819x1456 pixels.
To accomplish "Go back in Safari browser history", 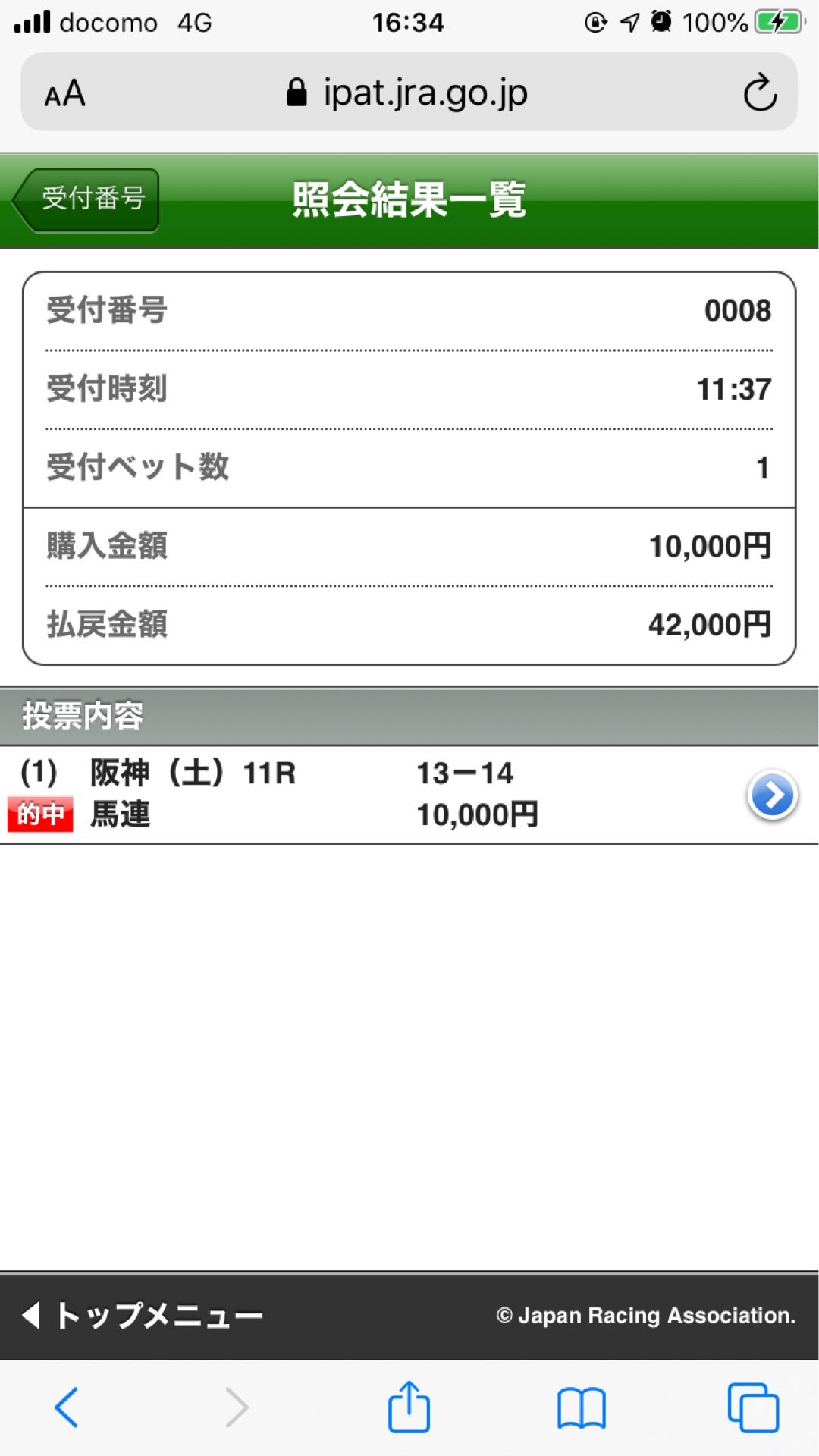I will (x=67, y=1407).
